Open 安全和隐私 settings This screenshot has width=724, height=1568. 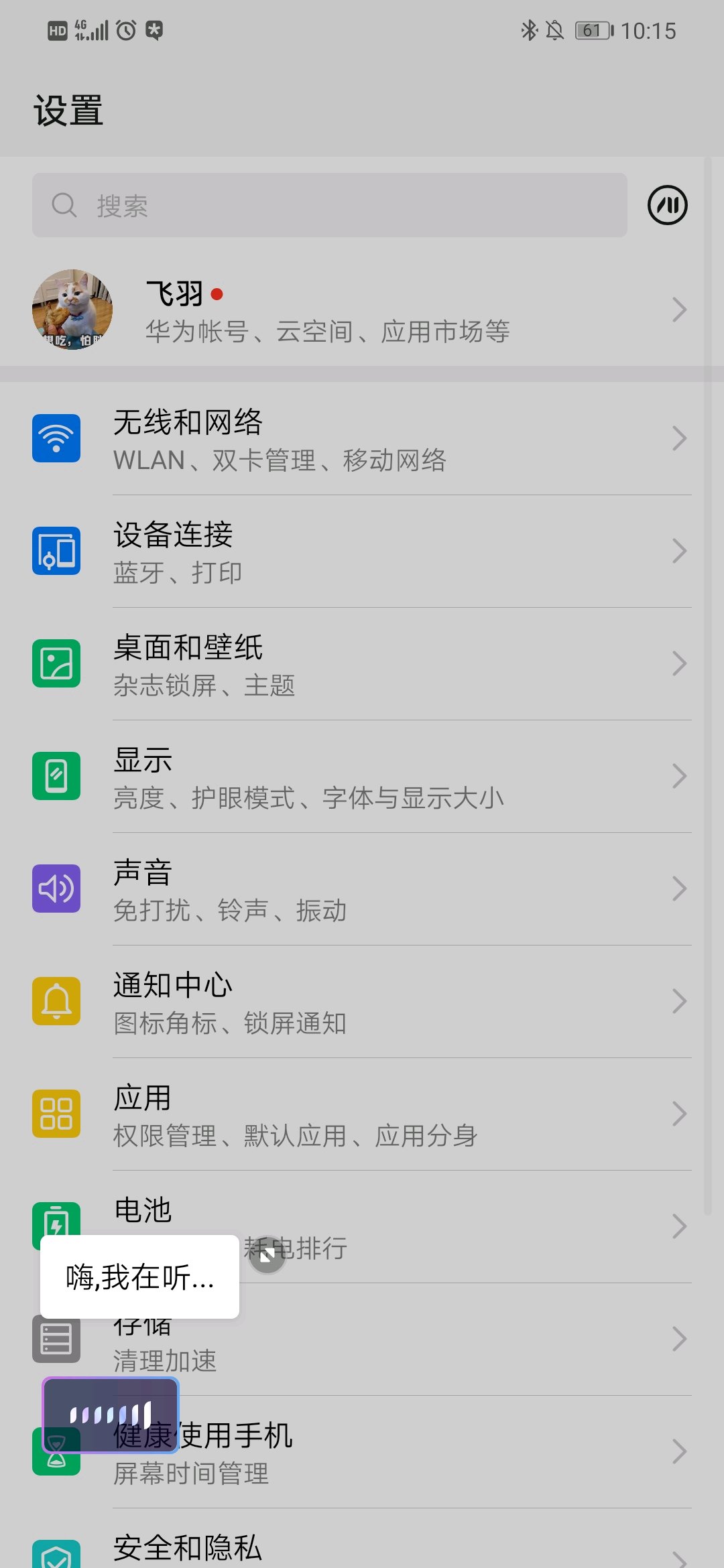[x=362, y=1541]
